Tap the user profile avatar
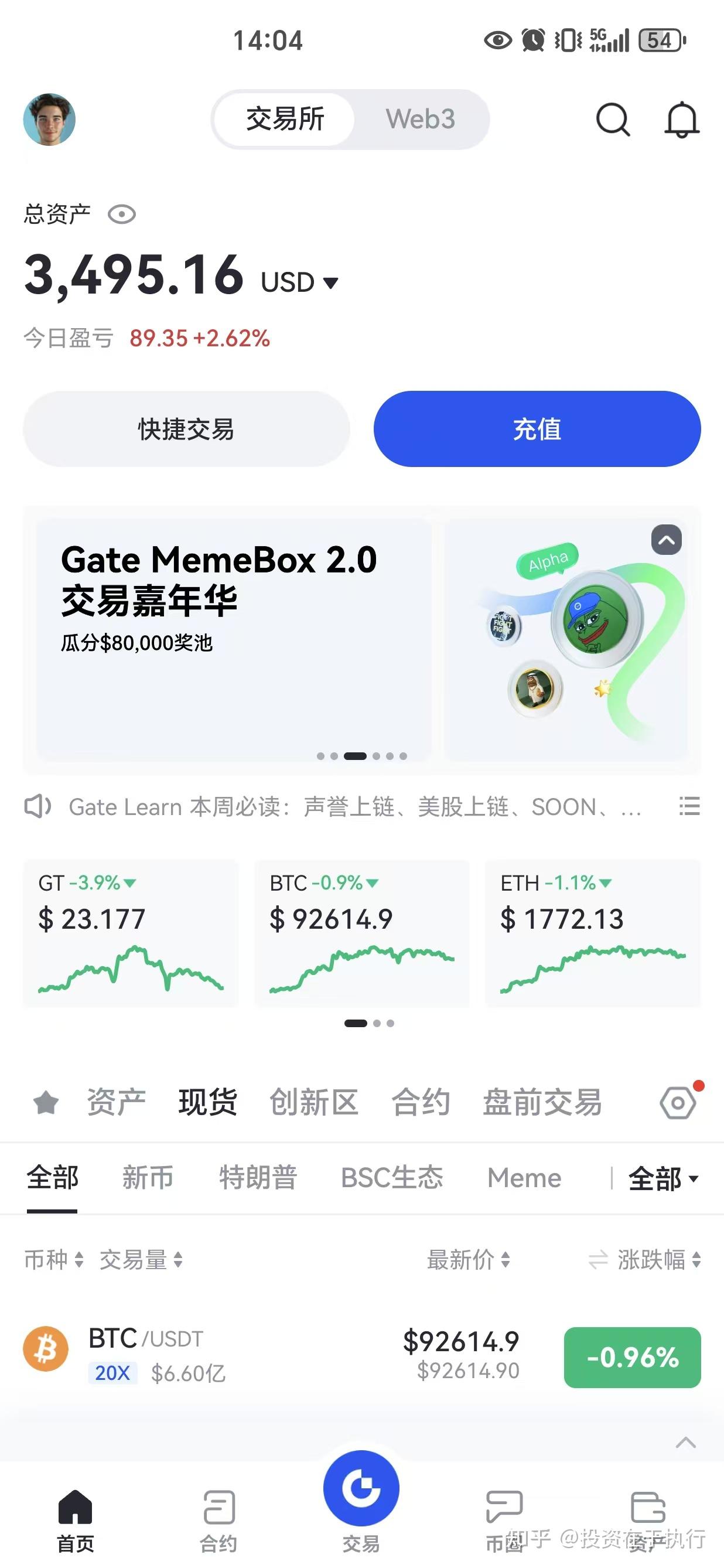 click(49, 120)
